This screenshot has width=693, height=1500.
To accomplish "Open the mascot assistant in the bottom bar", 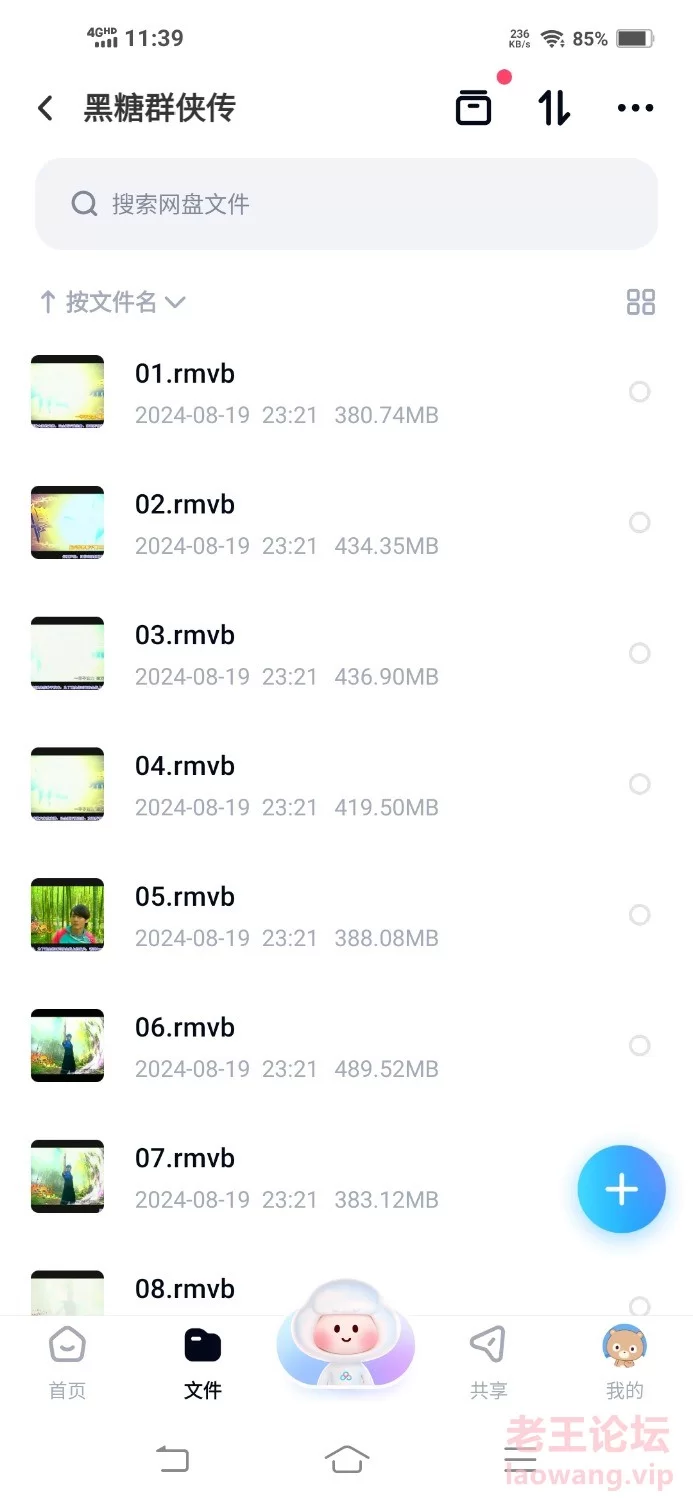I will click(x=346, y=1335).
